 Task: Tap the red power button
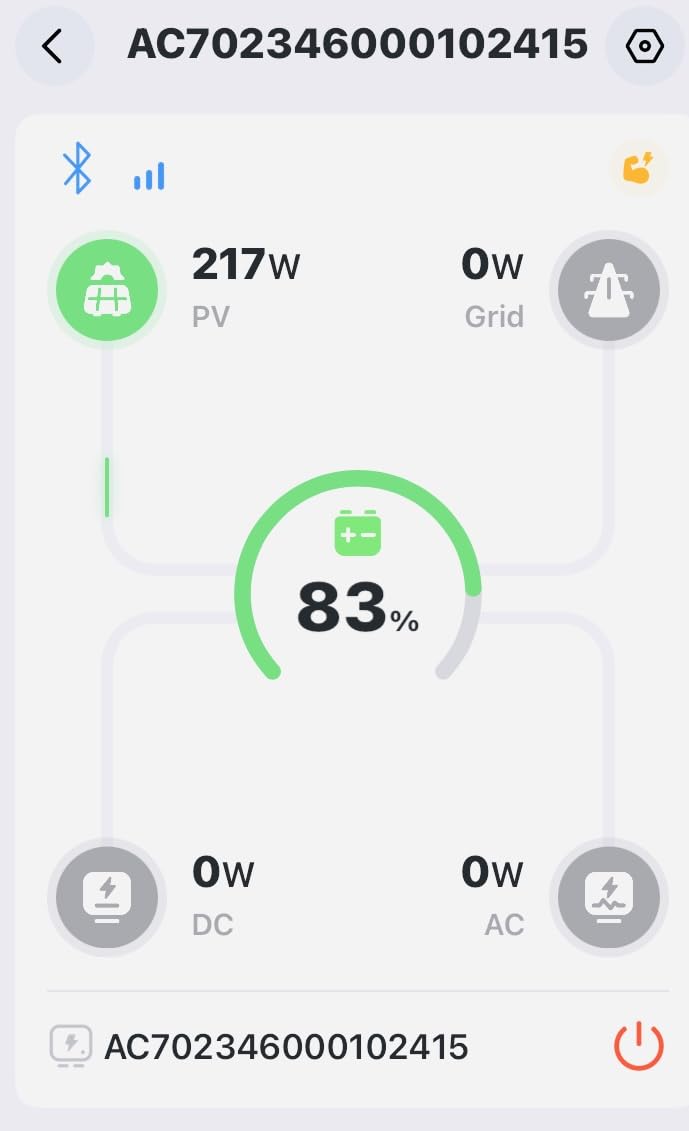(638, 1046)
